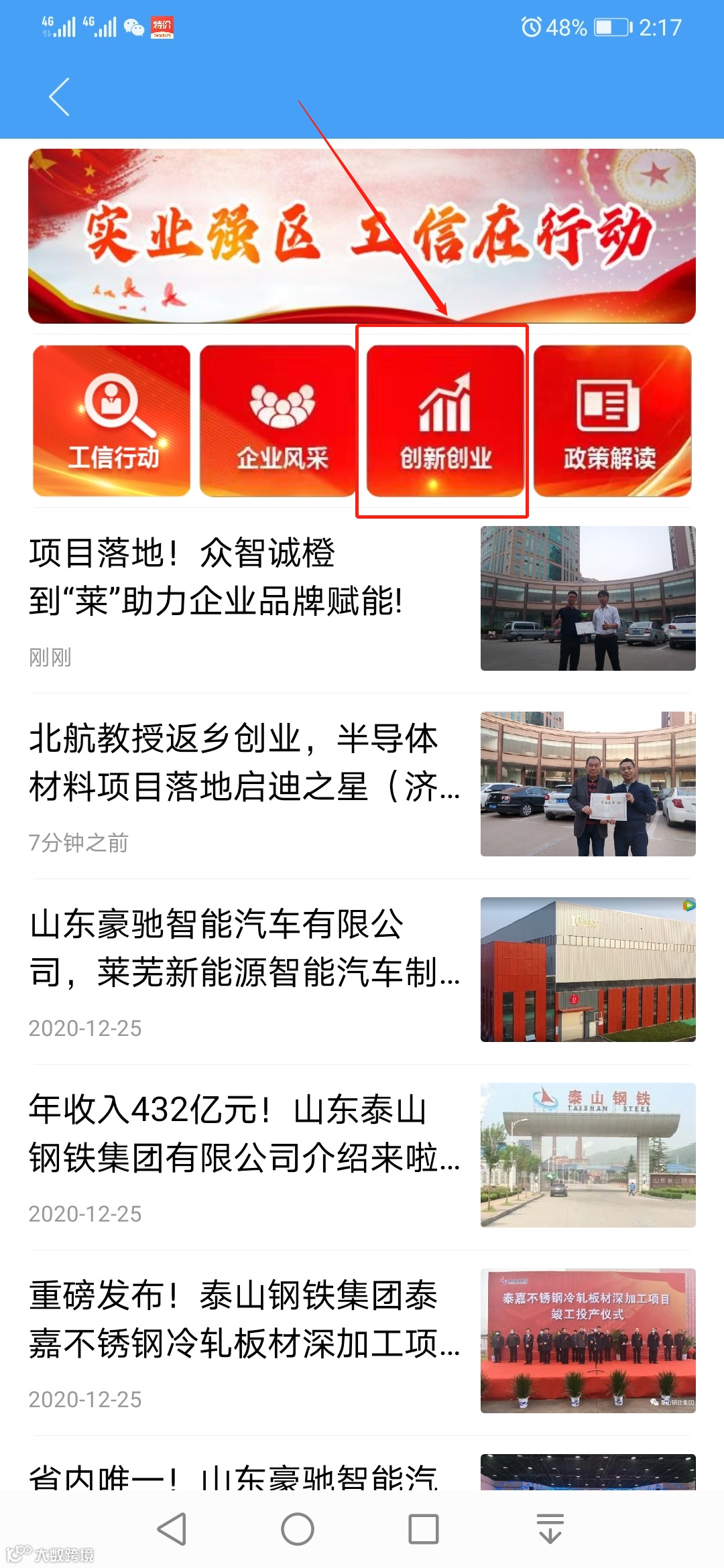The image size is (724, 1568).
Task: Go to the home screen via the circle button
Action: pos(298,1529)
